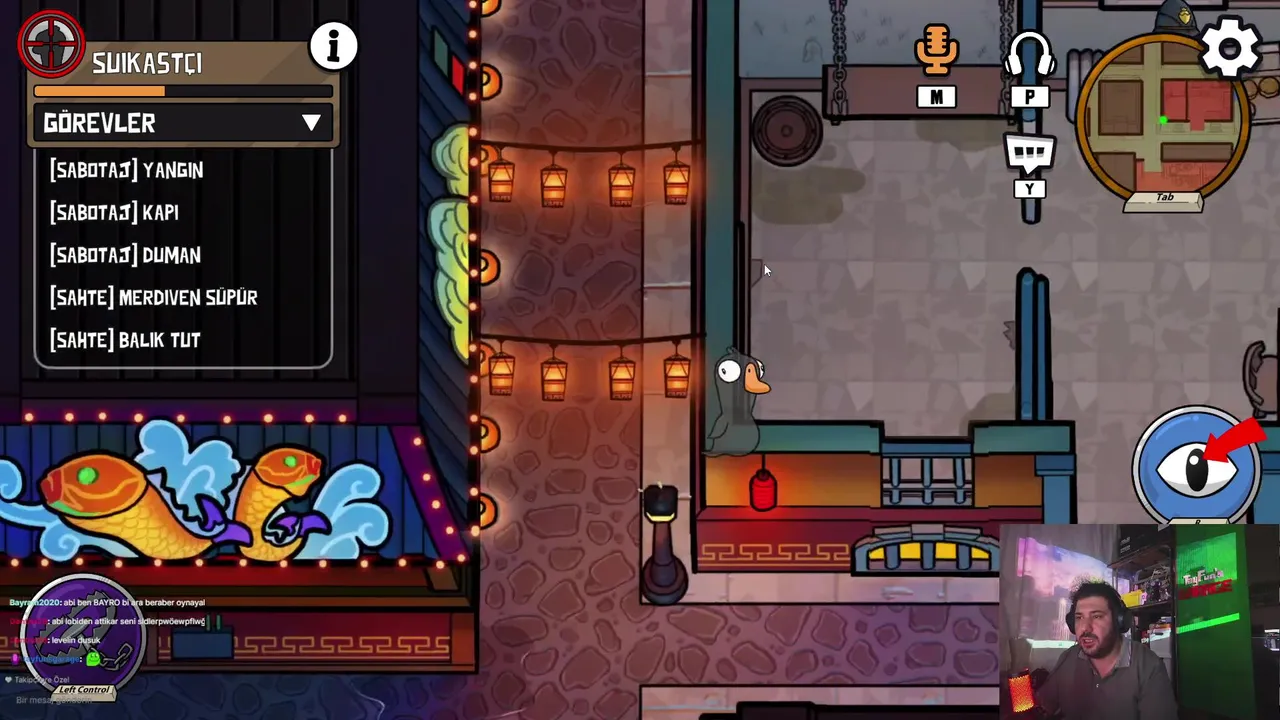Collapse the Görevler task list

coord(311,123)
